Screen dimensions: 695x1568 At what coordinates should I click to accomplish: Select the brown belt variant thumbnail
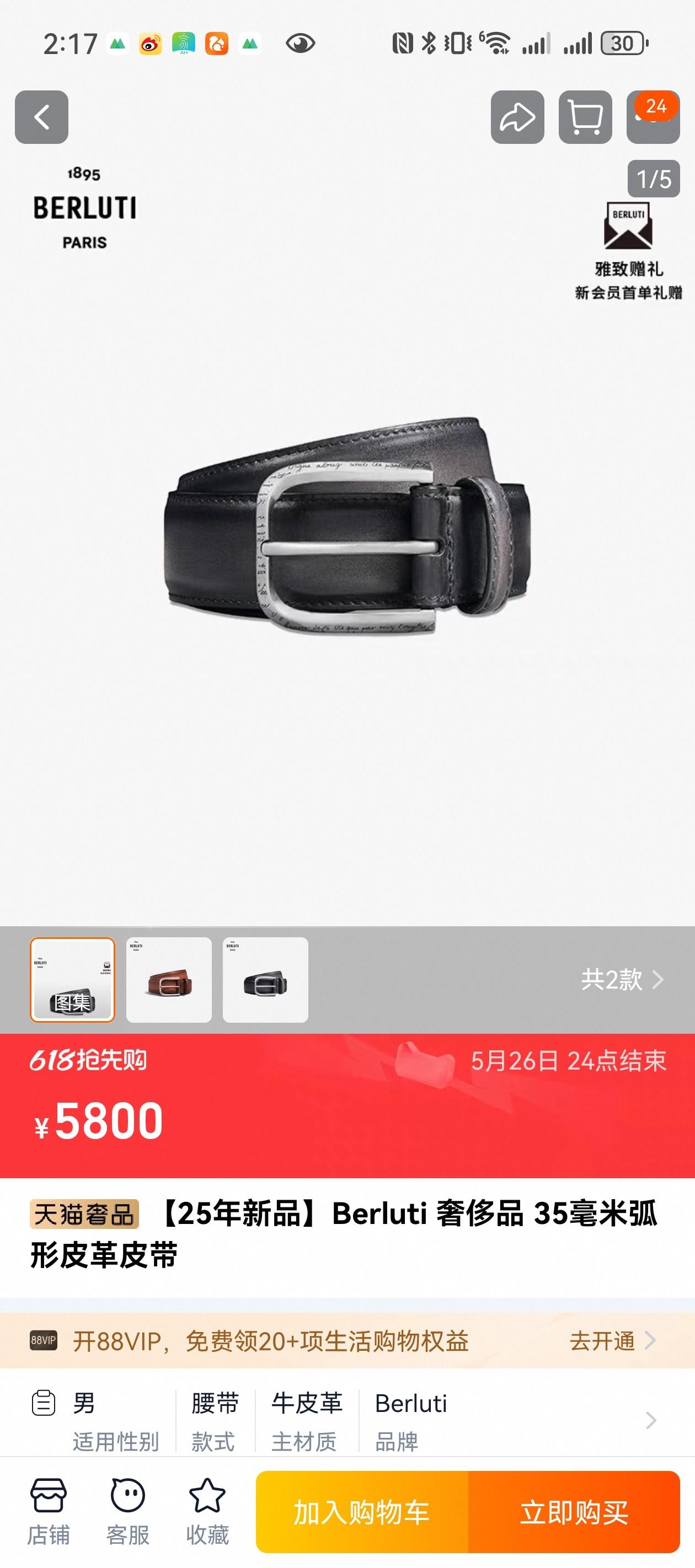(x=169, y=979)
